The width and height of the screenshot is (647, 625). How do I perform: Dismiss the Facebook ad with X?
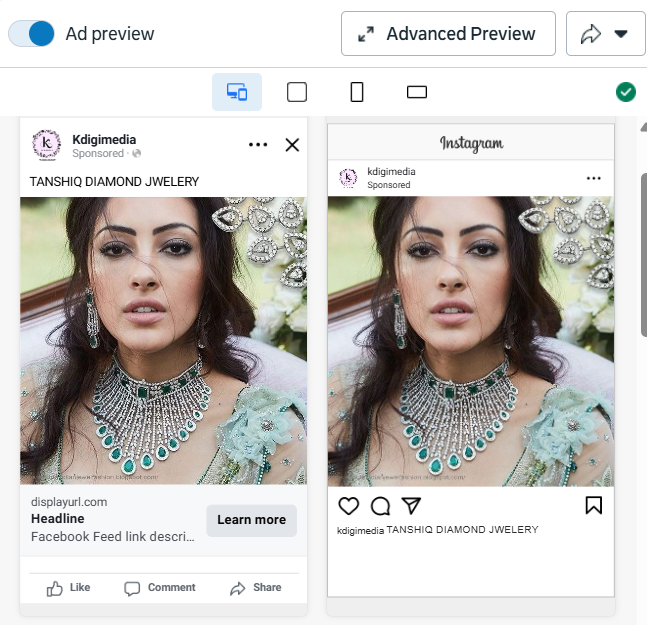click(292, 145)
